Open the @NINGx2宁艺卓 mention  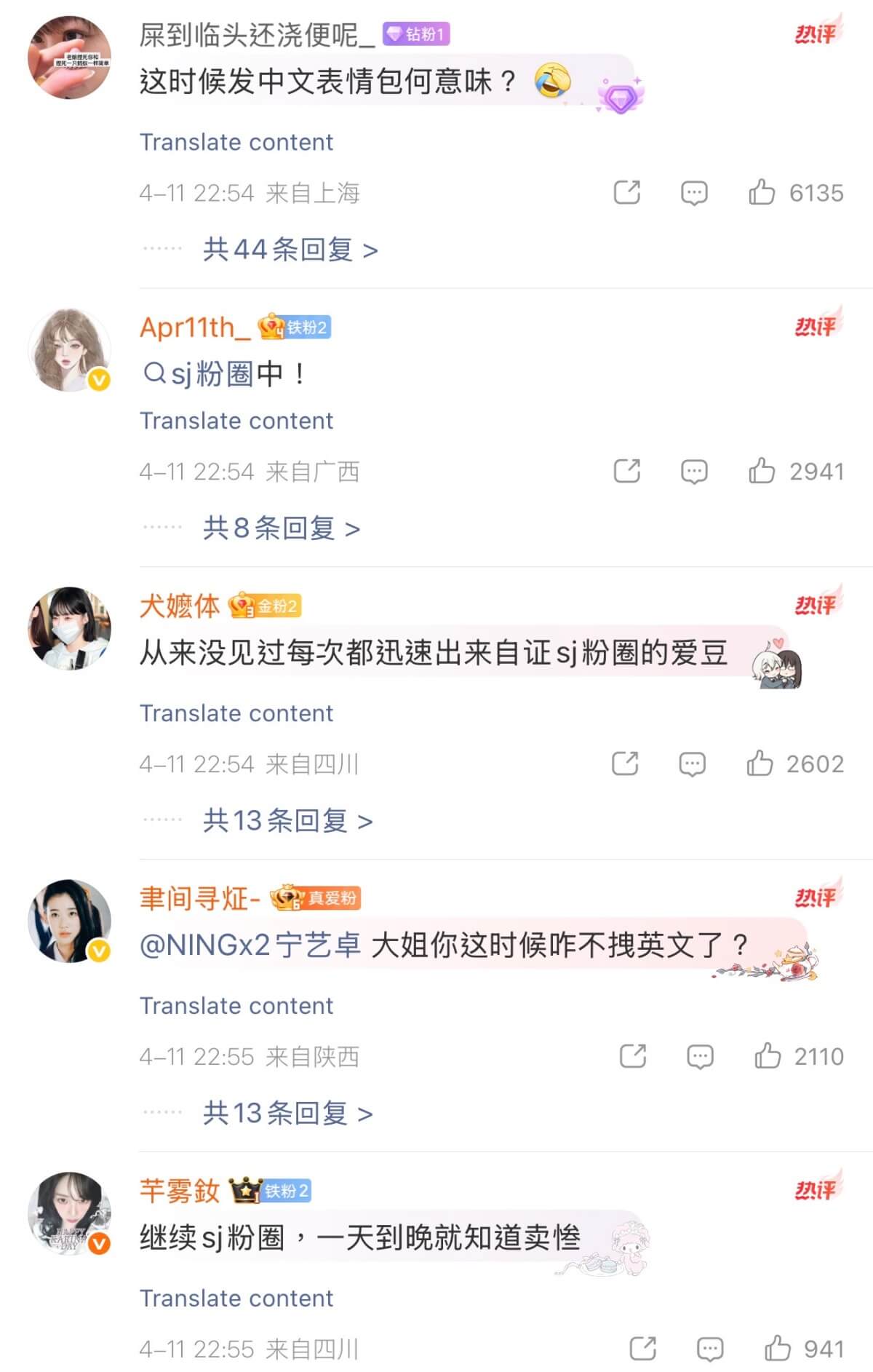(x=250, y=945)
